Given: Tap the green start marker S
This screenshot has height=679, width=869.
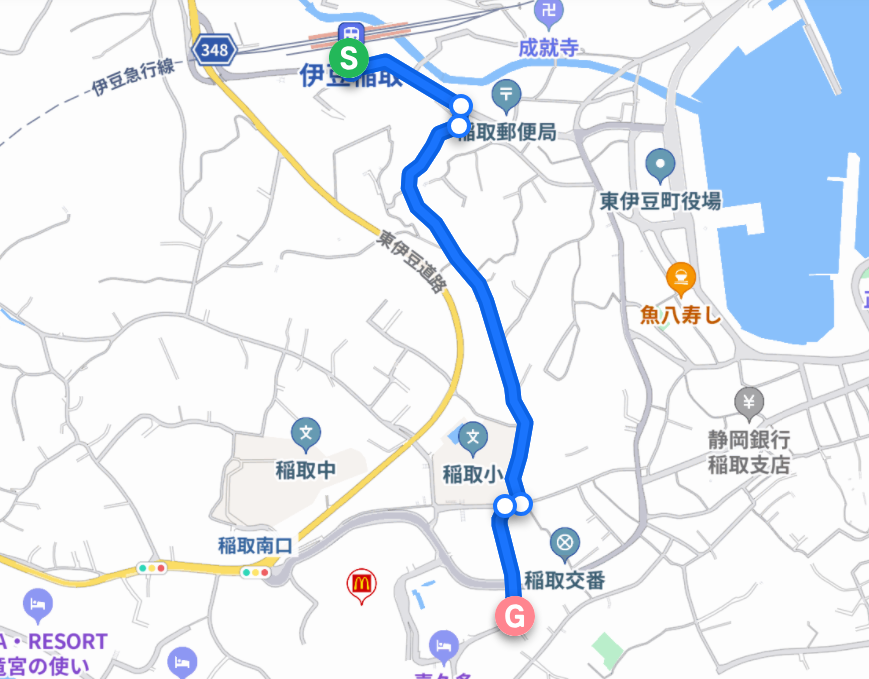Looking at the screenshot, I should coord(348,58).
